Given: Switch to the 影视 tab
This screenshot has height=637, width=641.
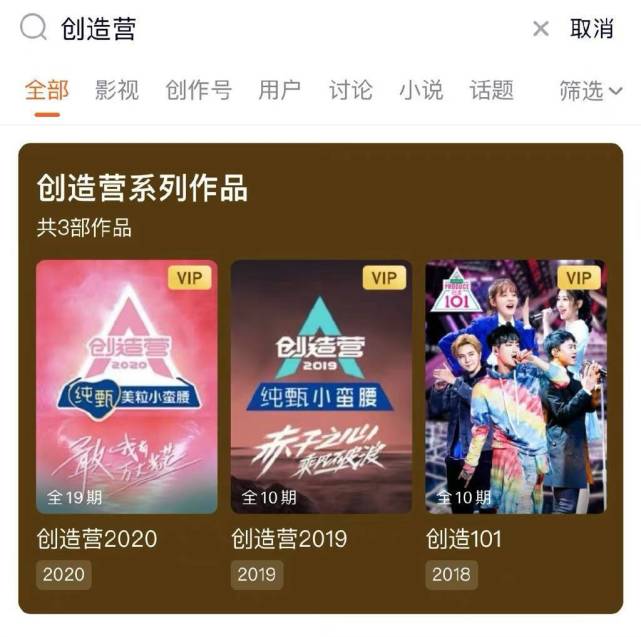Looking at the screenshot, I should [117, 91].
